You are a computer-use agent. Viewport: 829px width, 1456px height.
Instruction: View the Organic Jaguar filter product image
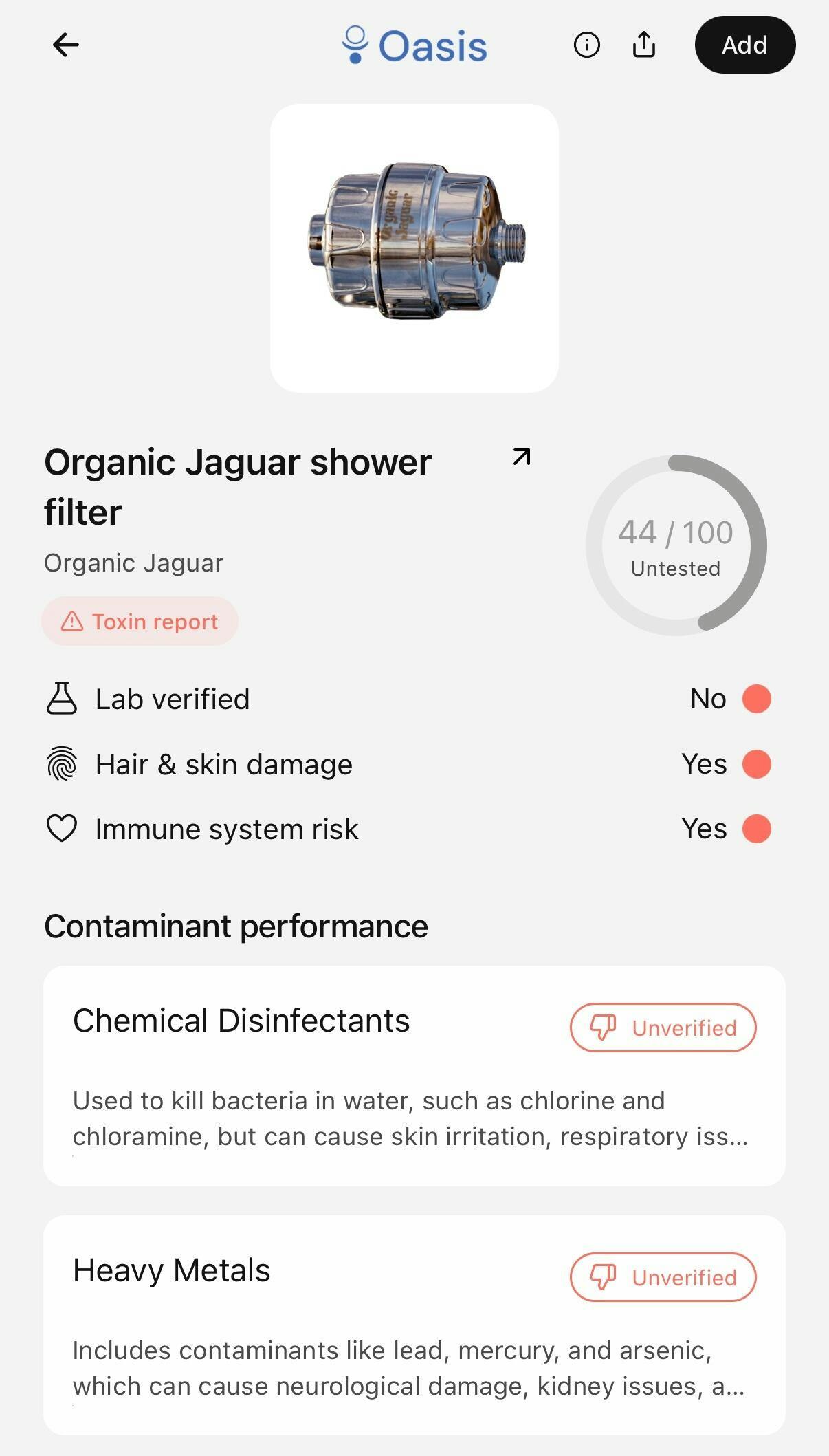[414, 248]
